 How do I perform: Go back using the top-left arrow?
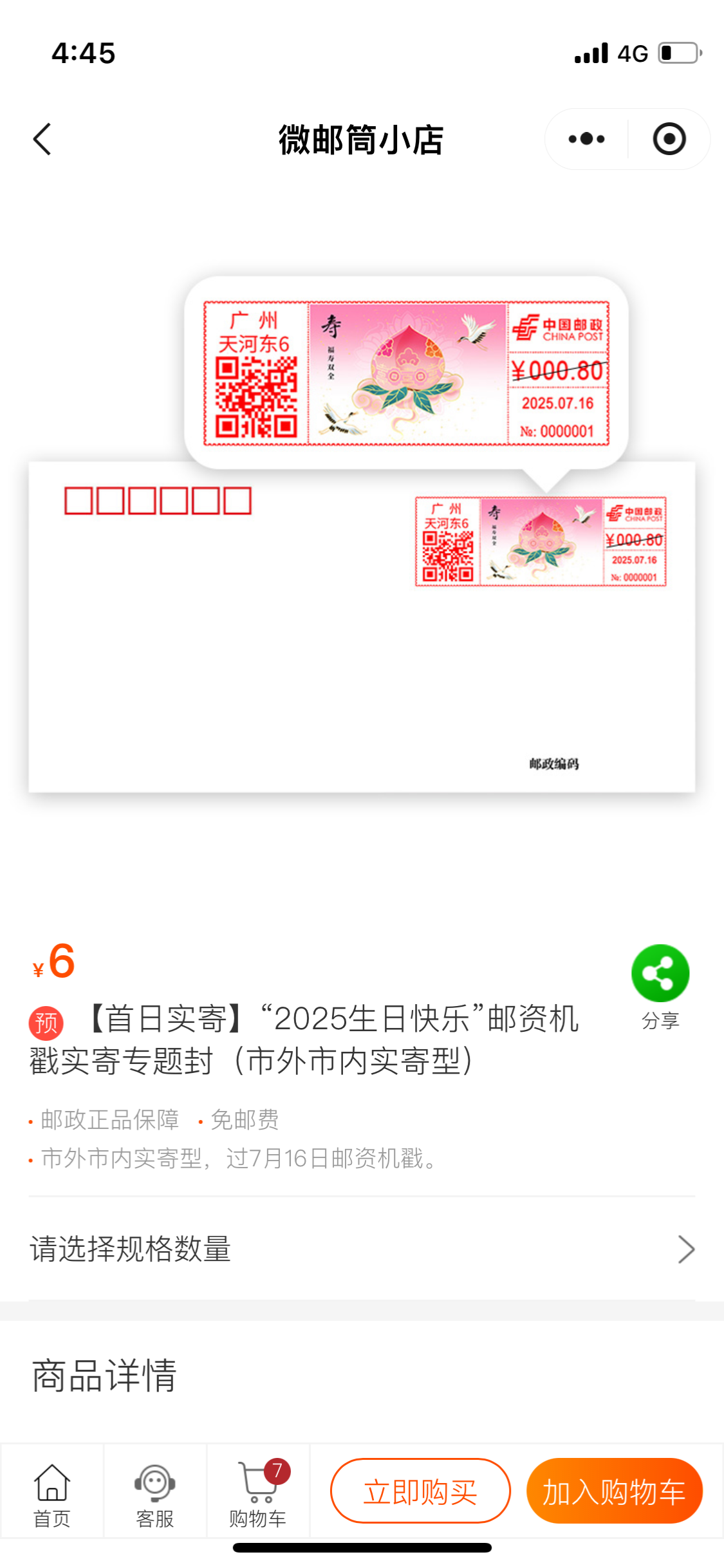coord(42,139)
